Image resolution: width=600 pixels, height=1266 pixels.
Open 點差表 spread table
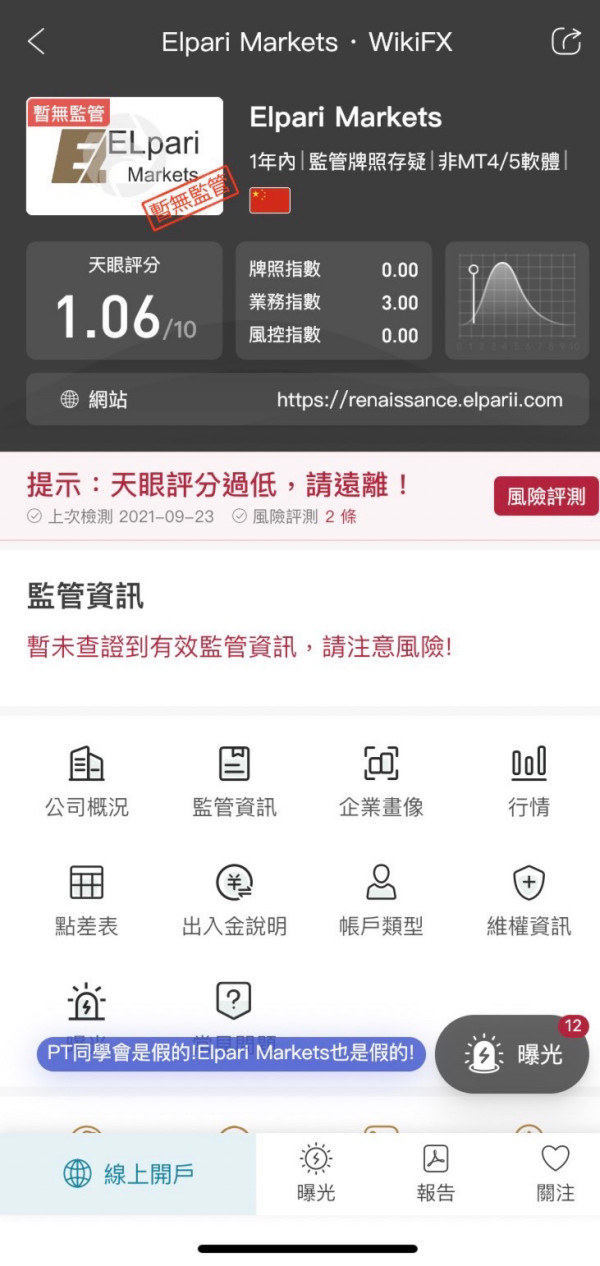(87, 899)
